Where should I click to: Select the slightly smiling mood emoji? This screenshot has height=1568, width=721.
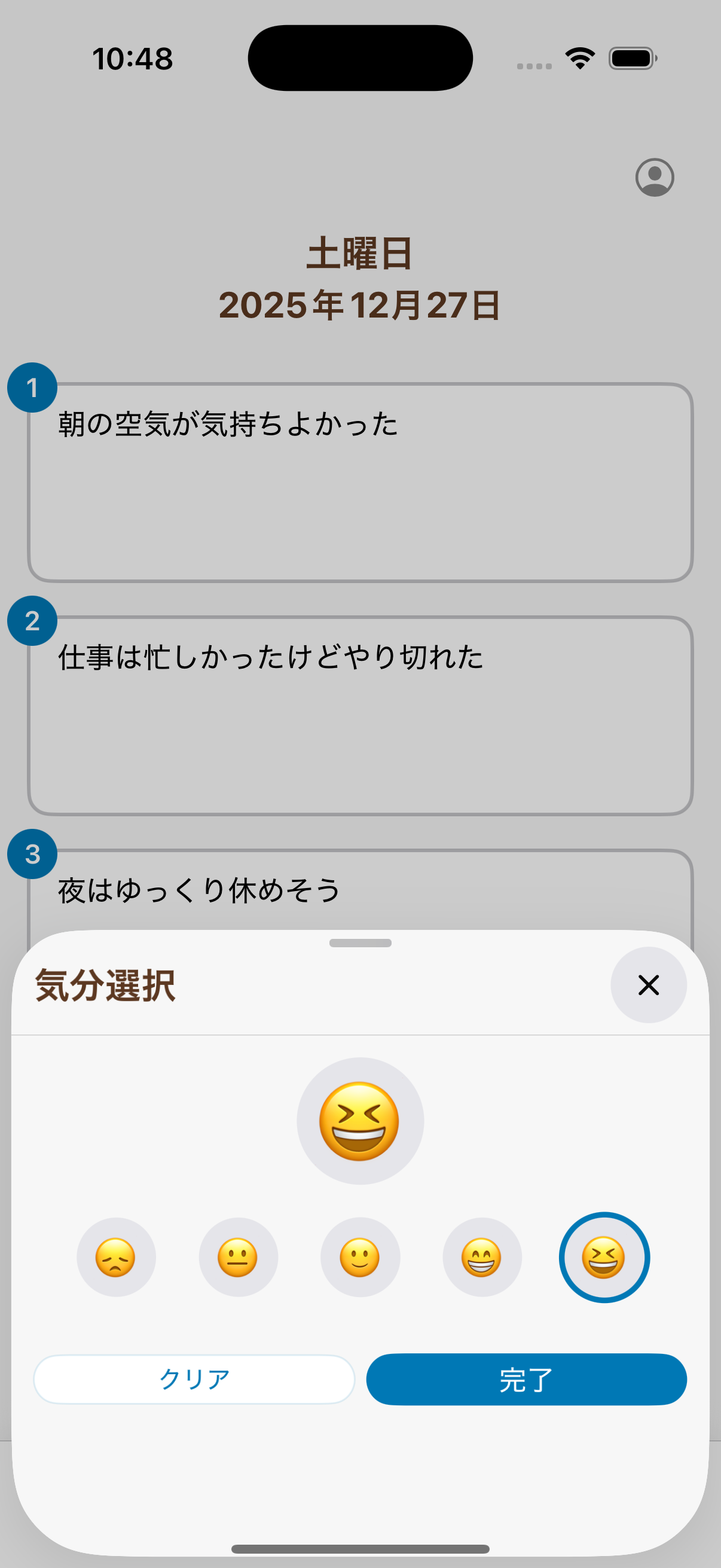click(360, 1257)
